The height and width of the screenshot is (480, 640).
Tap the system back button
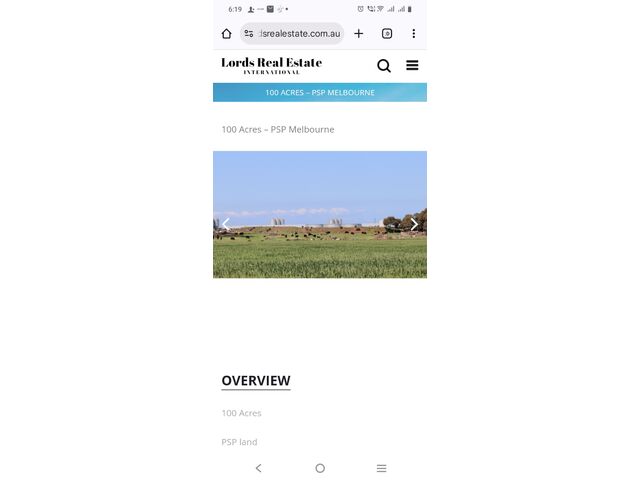pos(258,468)
